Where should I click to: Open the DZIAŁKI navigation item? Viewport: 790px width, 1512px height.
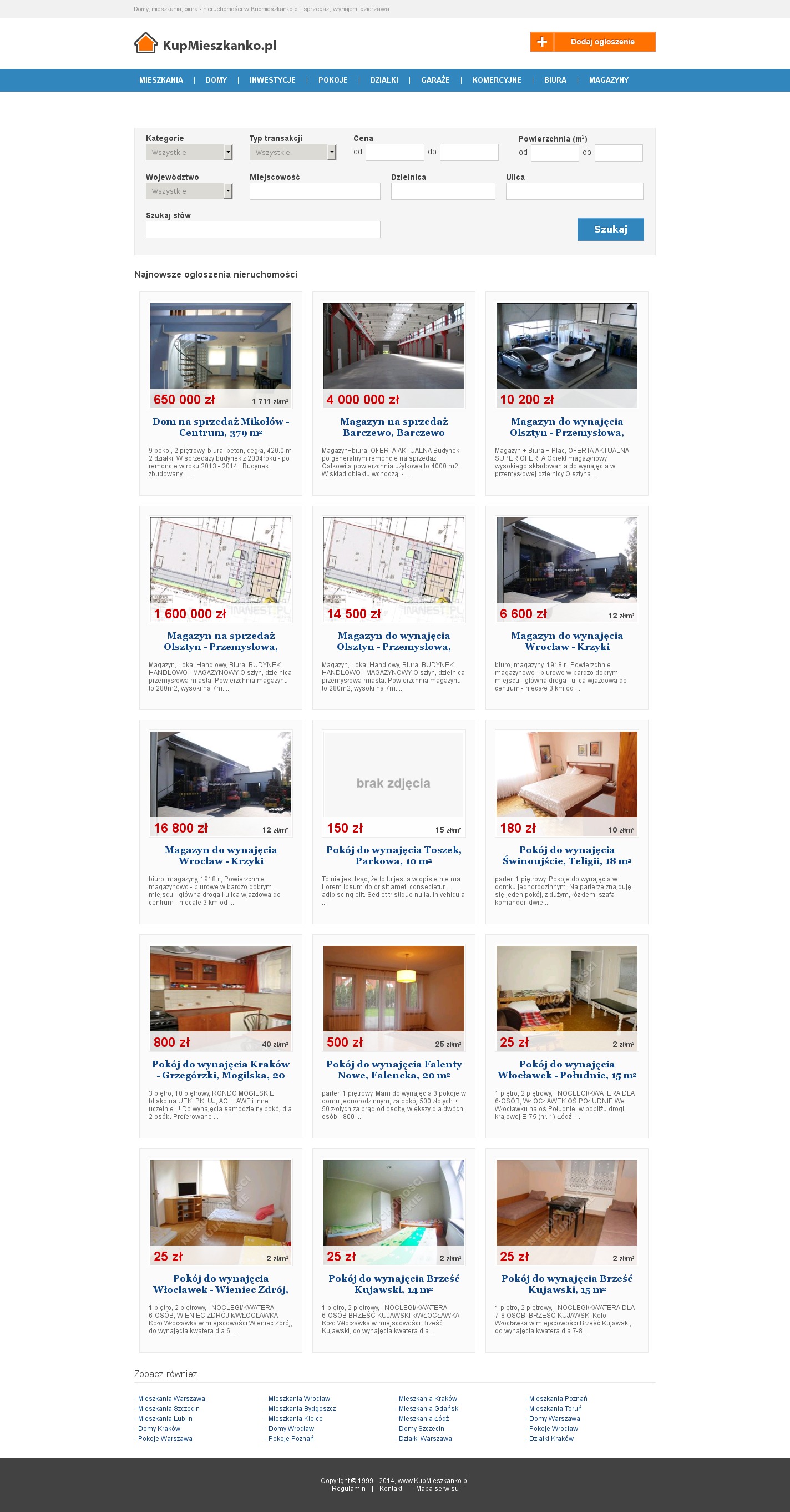coord(384,80)
